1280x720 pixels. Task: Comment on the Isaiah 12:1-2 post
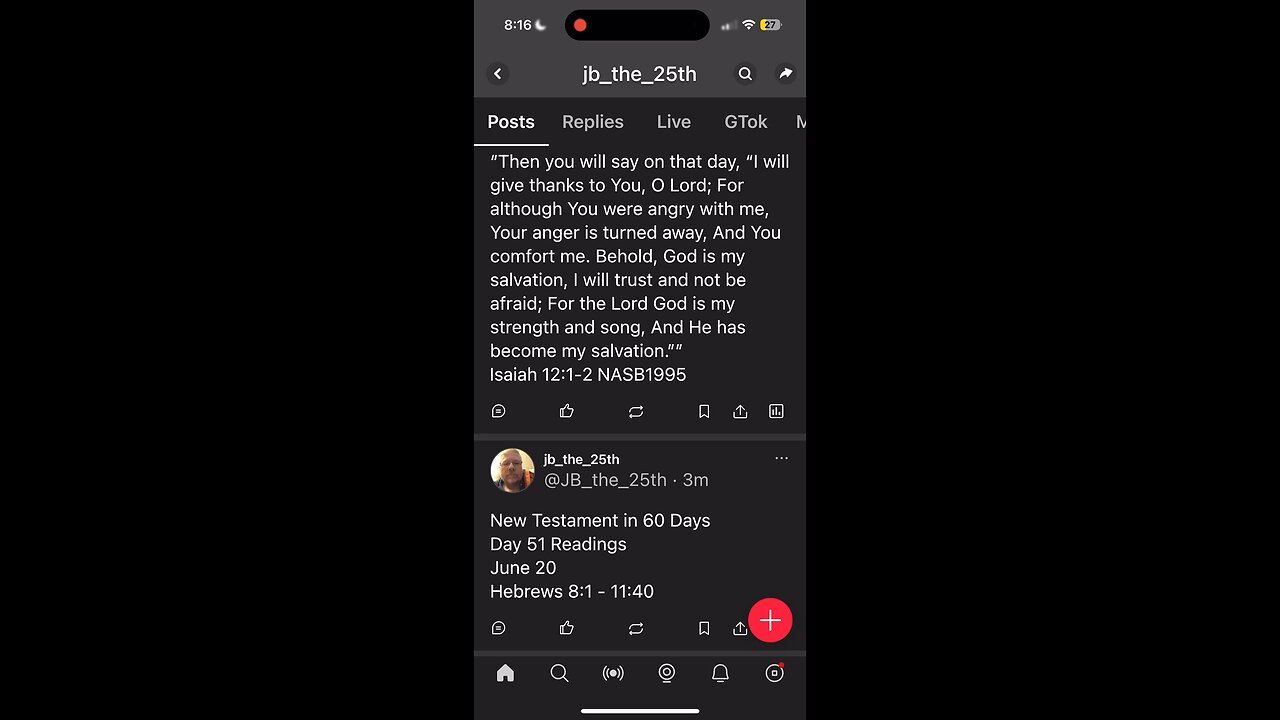pos(499,411)
